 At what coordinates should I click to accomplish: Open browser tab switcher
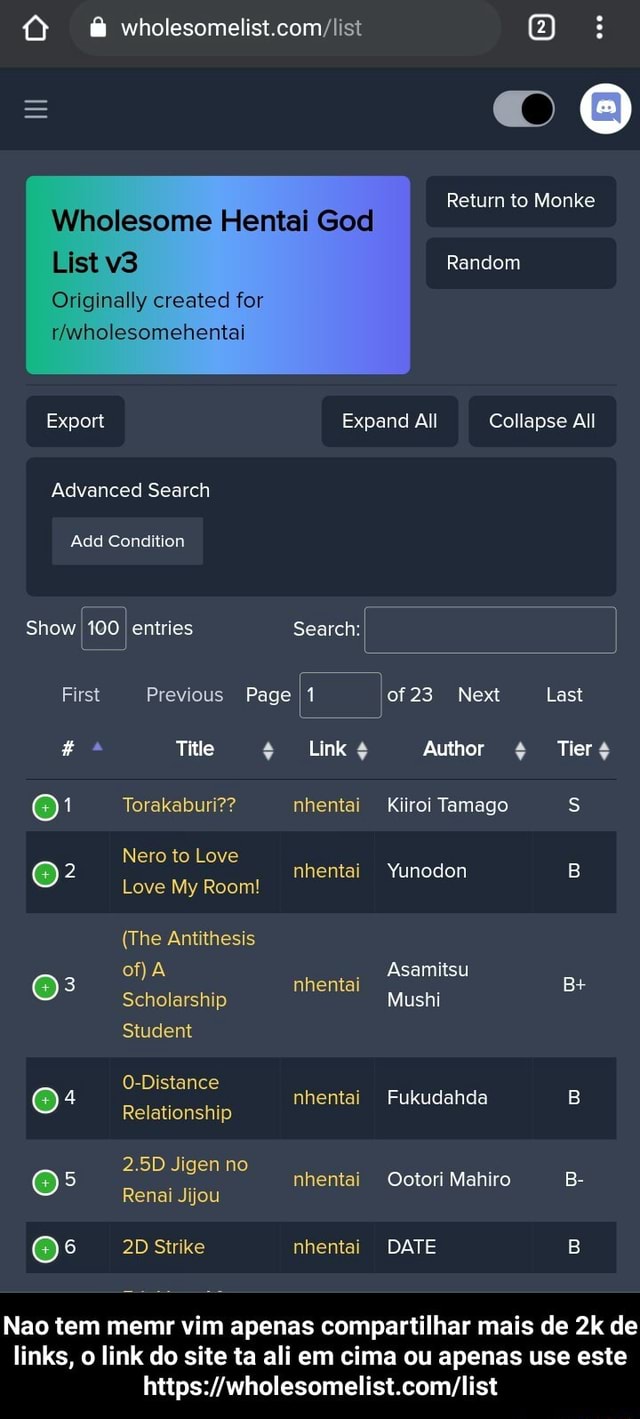click(540, 28)
